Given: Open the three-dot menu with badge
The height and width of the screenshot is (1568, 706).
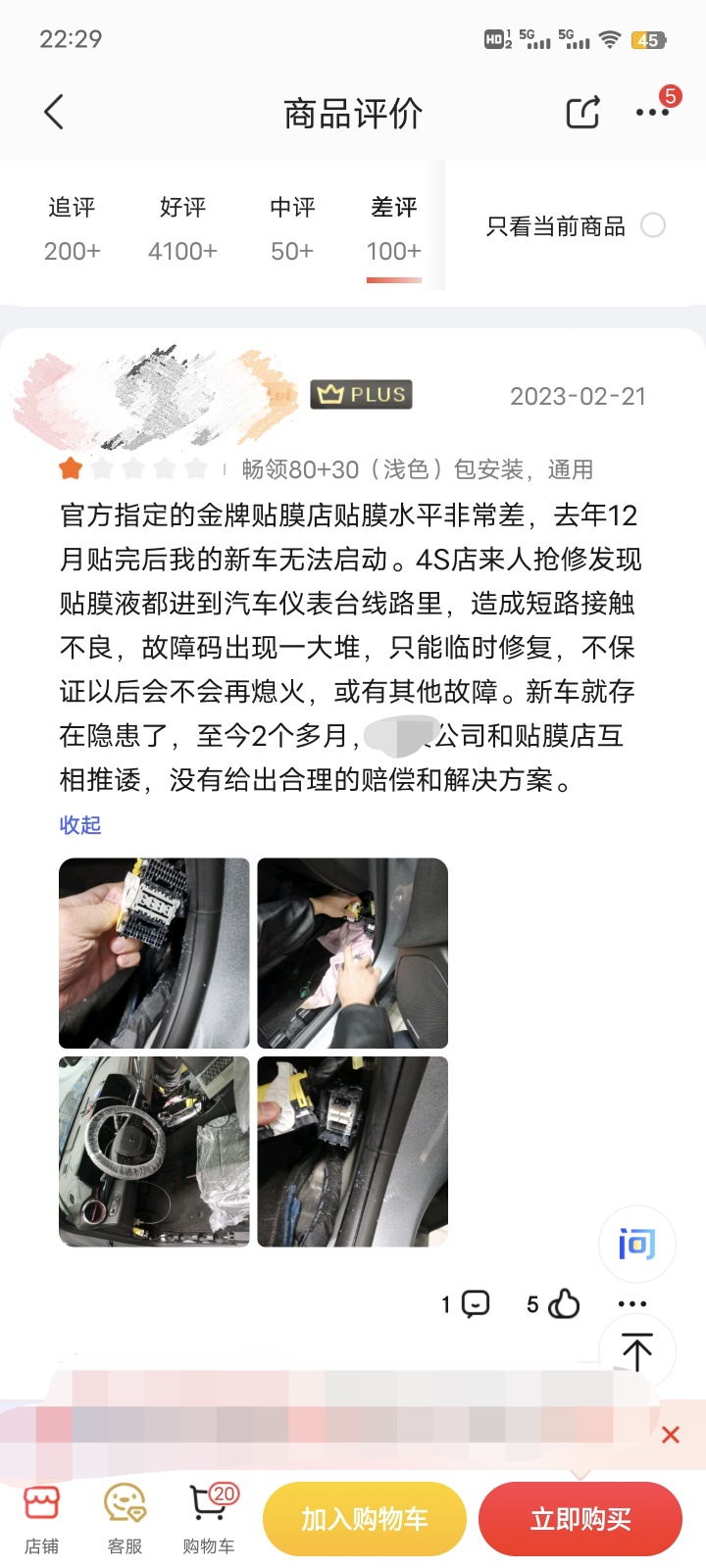Looking at the screenshot, I should tap(653, 112).
